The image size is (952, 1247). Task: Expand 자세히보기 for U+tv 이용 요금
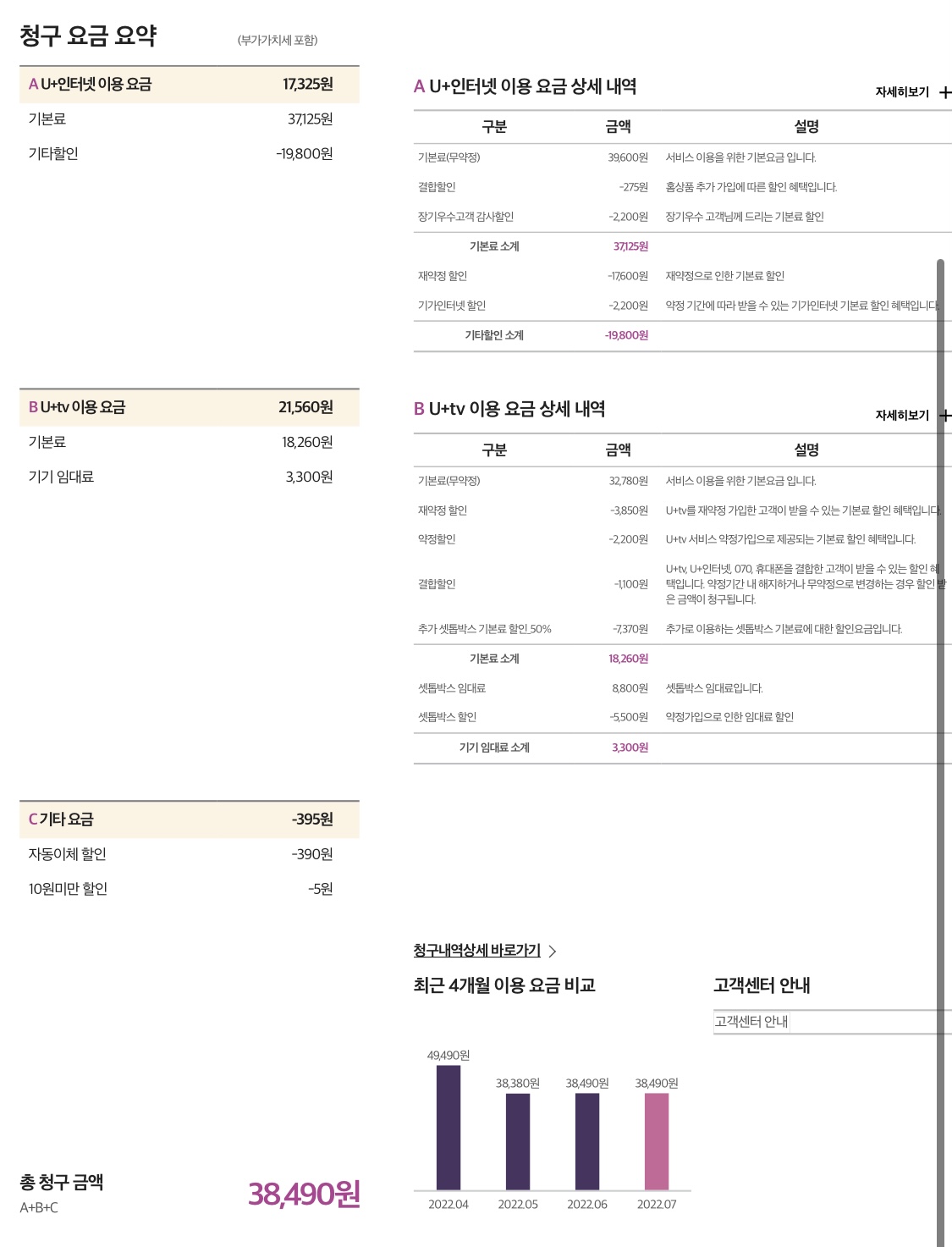click(x=912, y=416)
